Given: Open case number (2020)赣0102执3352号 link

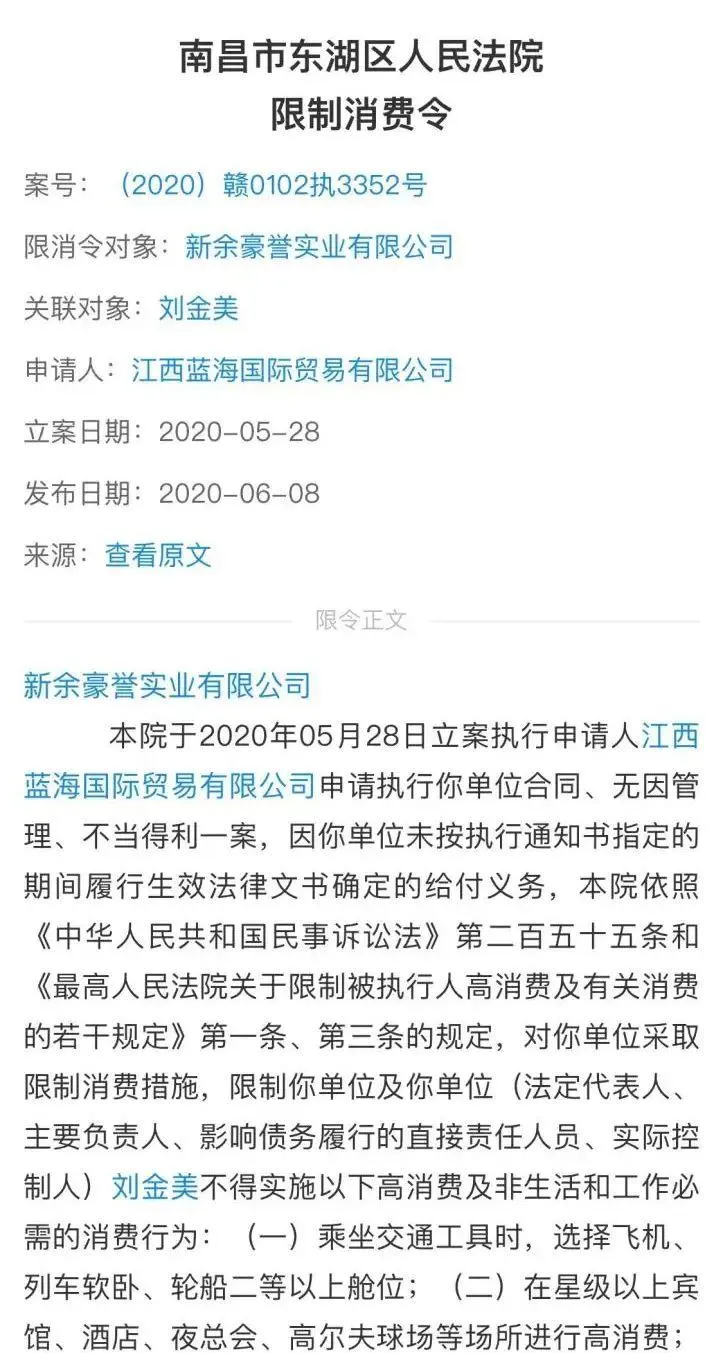Looking at the screenshot, I should 269,185.
